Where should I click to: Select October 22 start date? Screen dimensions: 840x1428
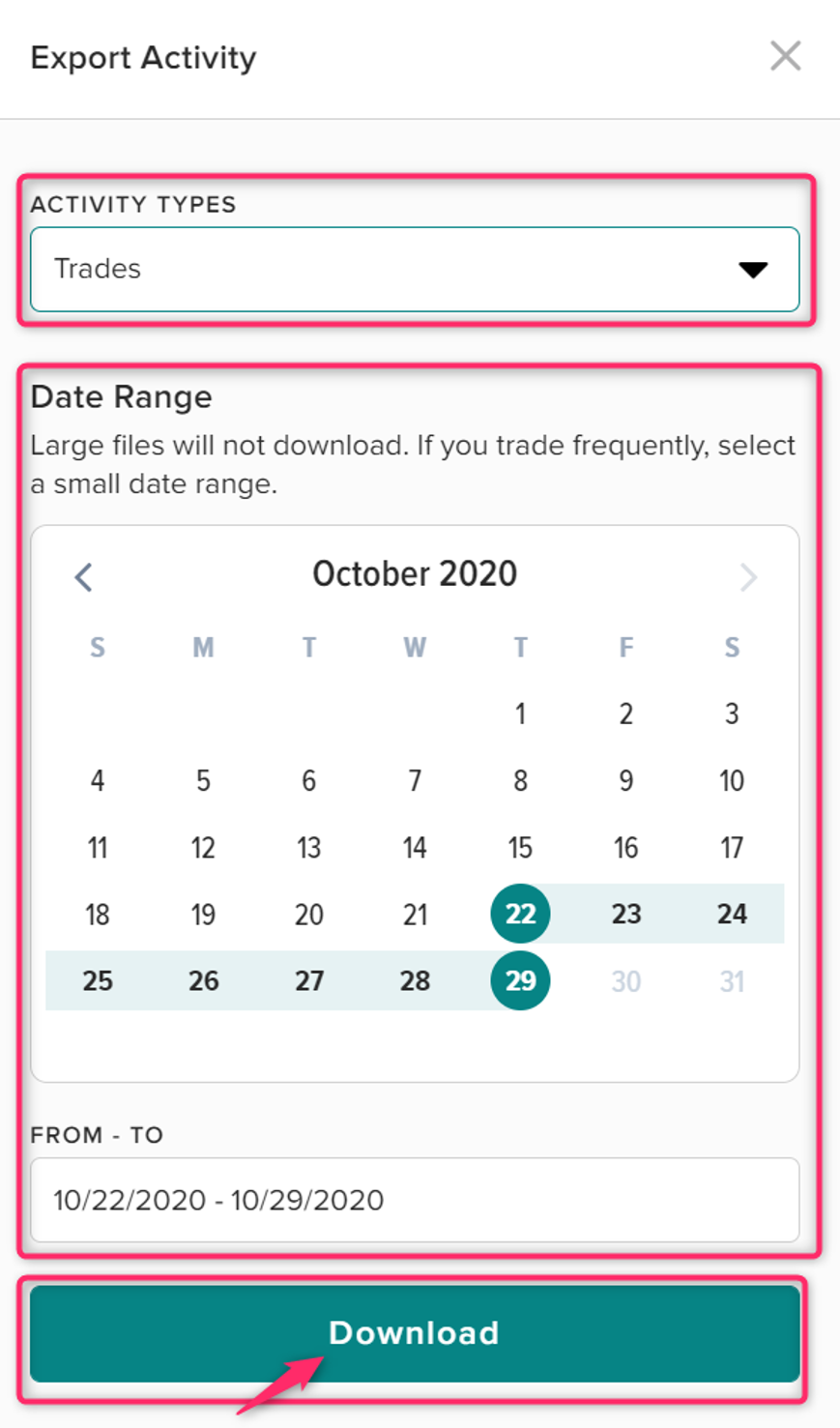pyautogui.click(x=520, y=914)
